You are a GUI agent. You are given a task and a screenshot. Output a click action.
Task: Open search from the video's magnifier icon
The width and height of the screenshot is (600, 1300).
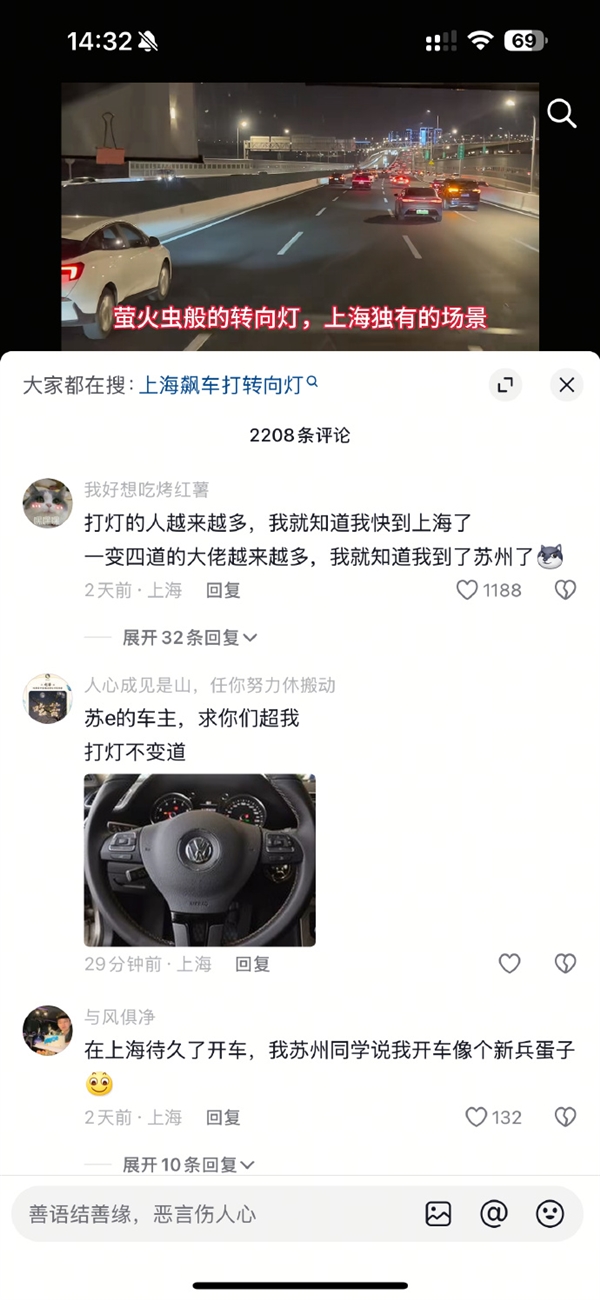pyautogui.click(x=562, y=115)
